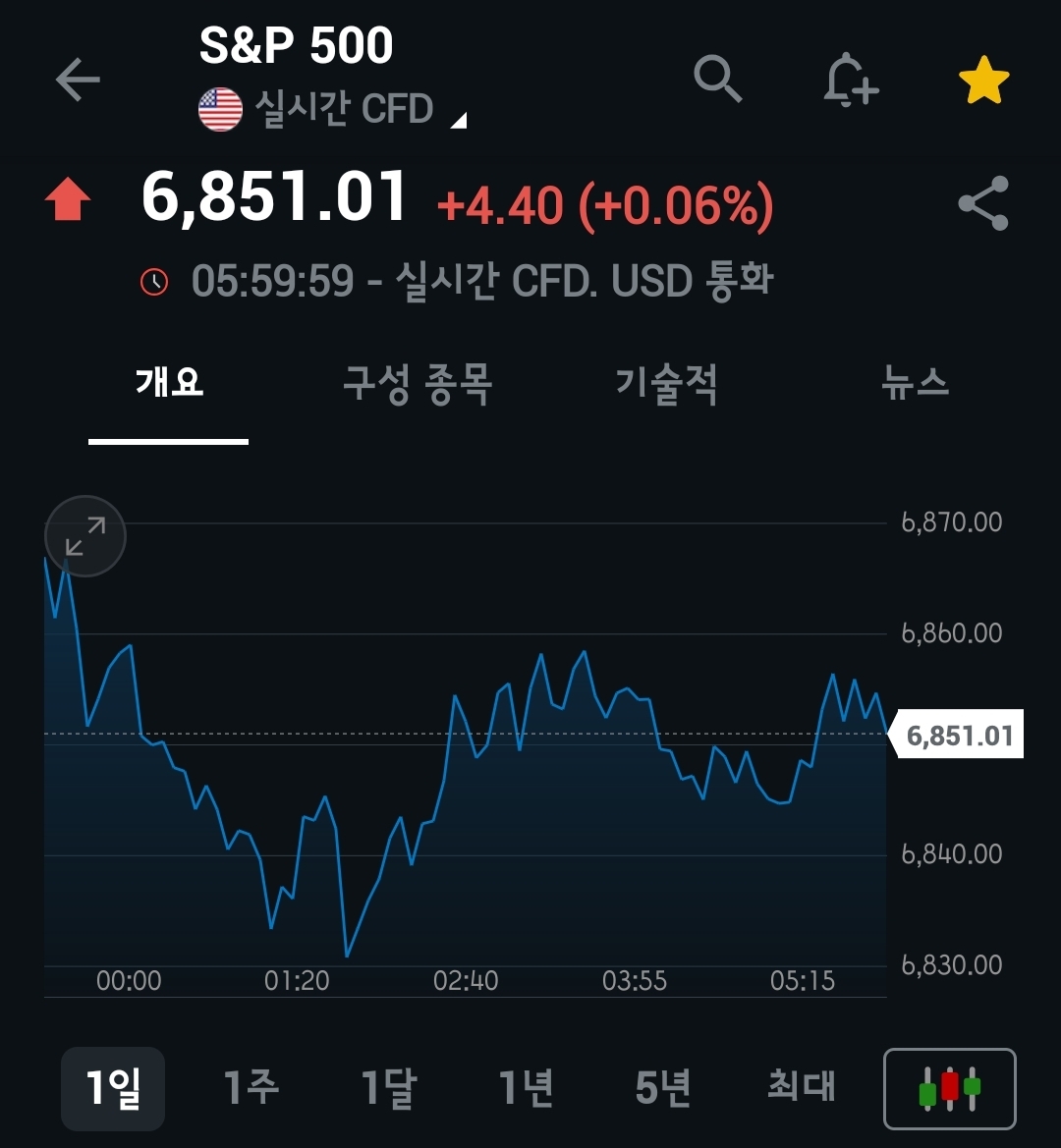Switch to the 기술적 tab
This screenshot has width=1061, height=1148.
[x=666, y=383]
